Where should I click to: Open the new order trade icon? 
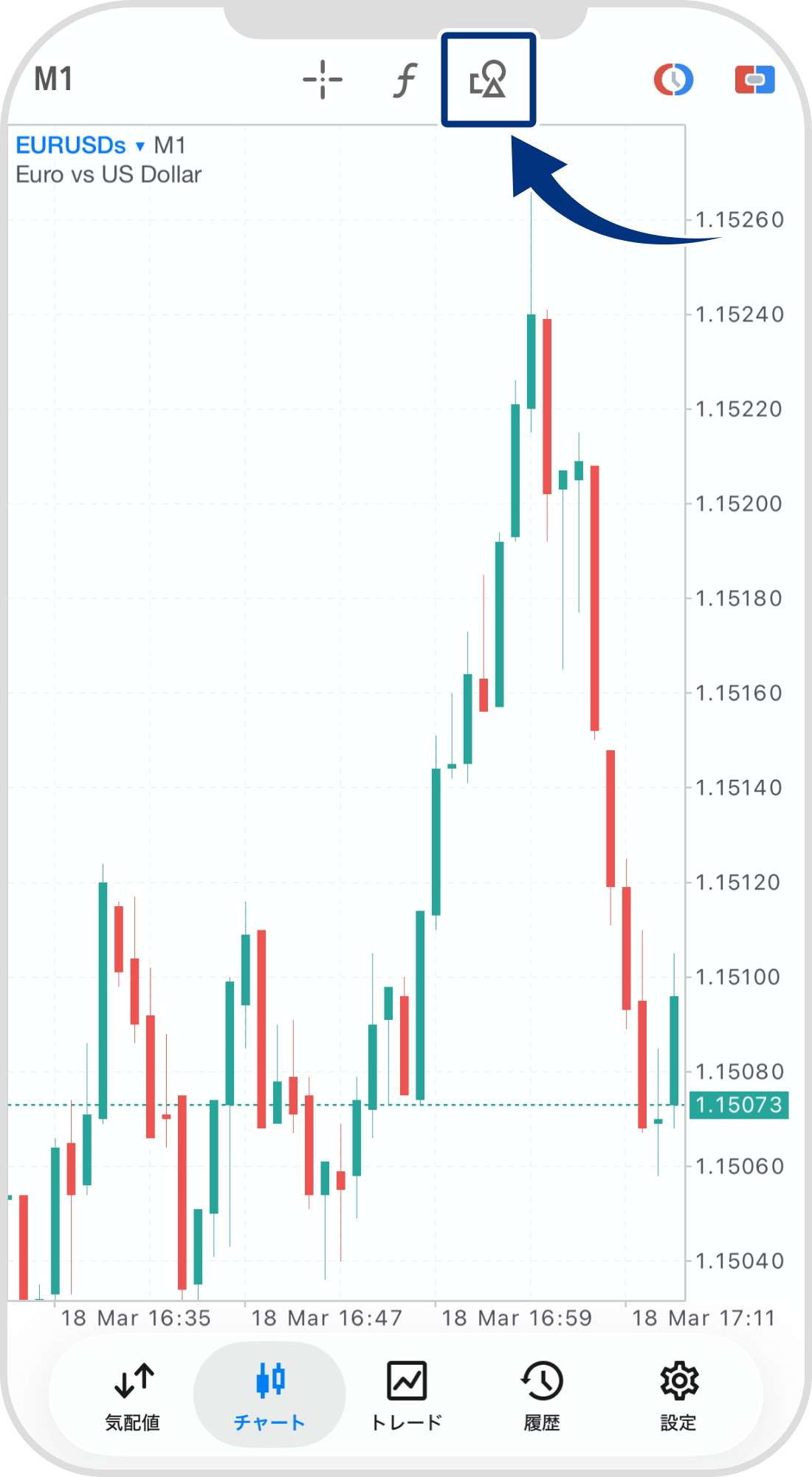click(x=754, y=80)
